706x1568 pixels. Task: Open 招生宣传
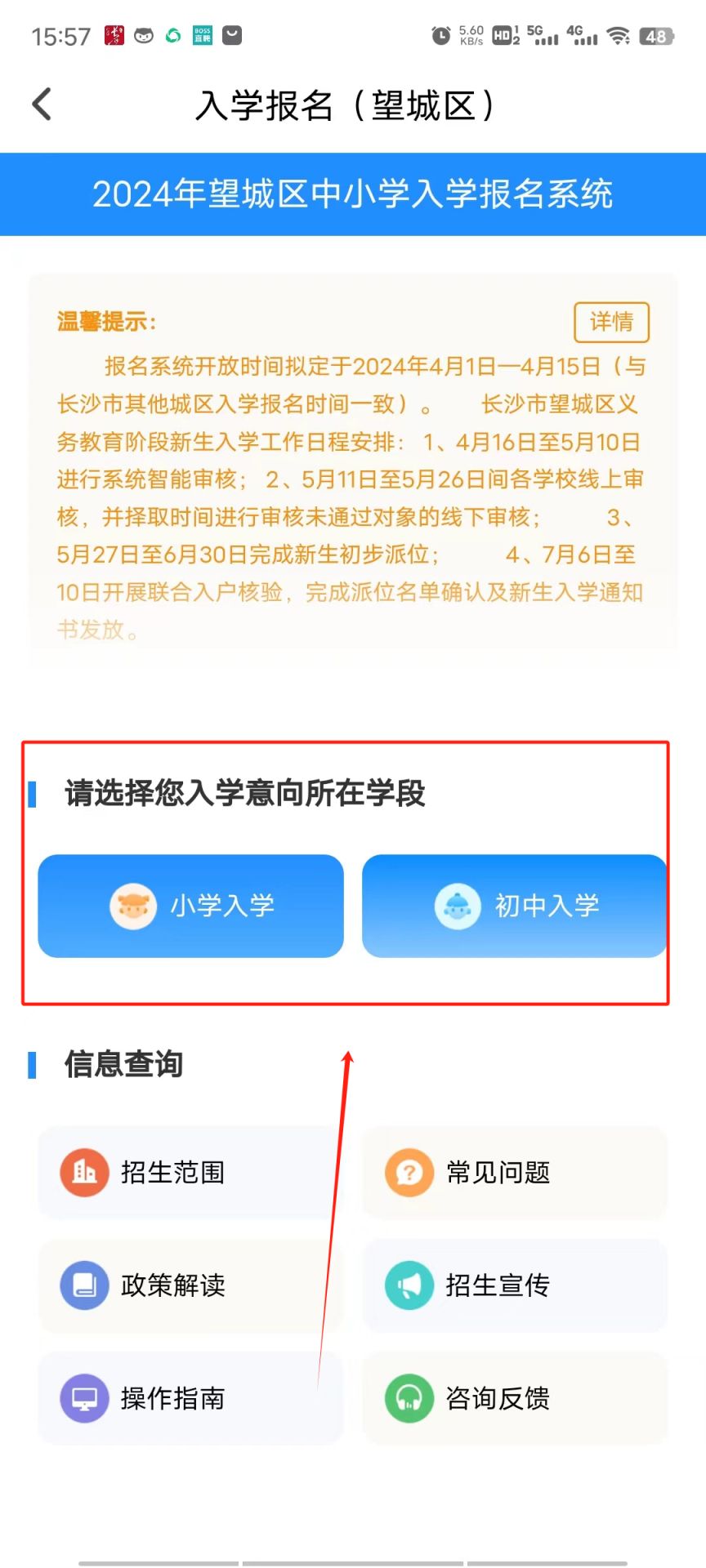coord(515,1285)
